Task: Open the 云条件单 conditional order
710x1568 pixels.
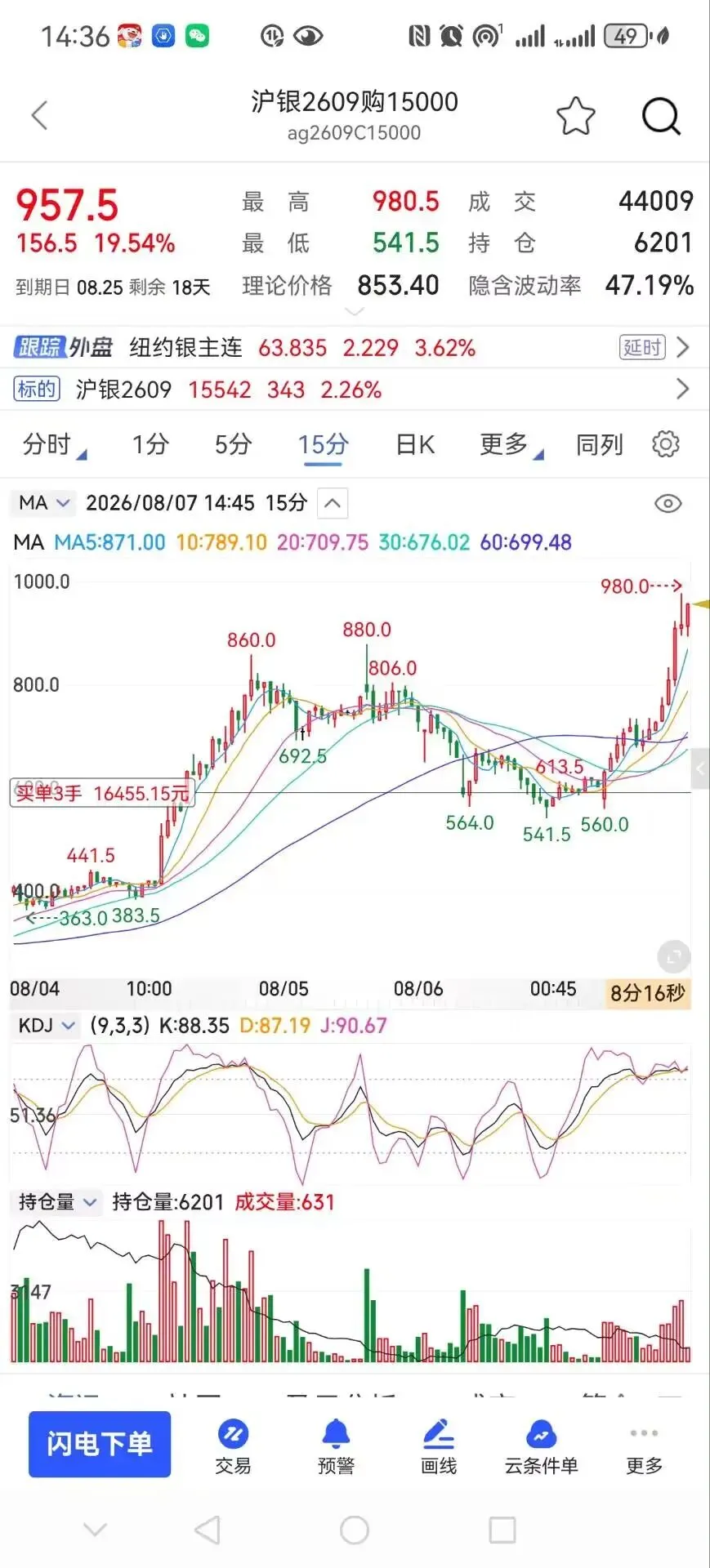Action: point(541,1448)
